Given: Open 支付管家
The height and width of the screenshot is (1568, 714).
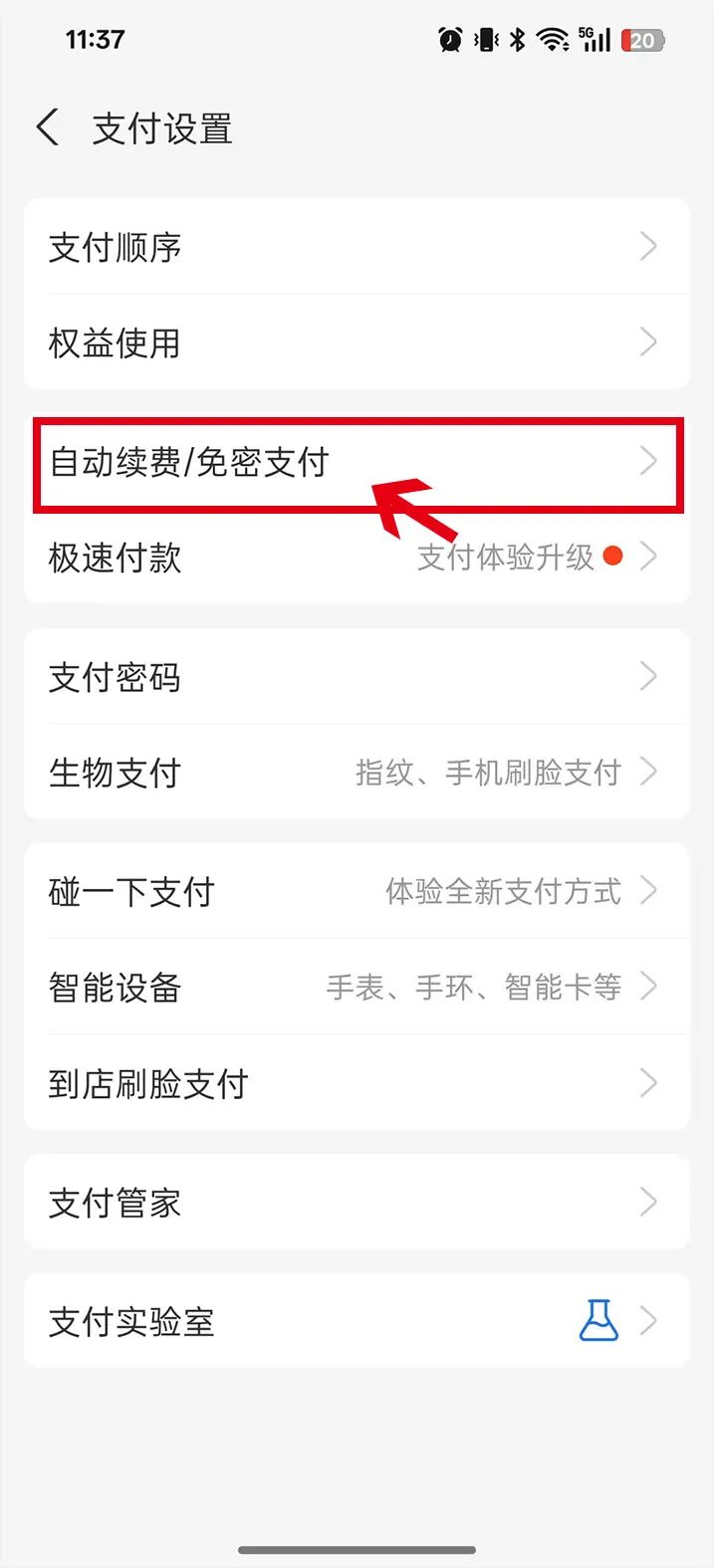Looking at the screenshot, I should click(357, 1203).
